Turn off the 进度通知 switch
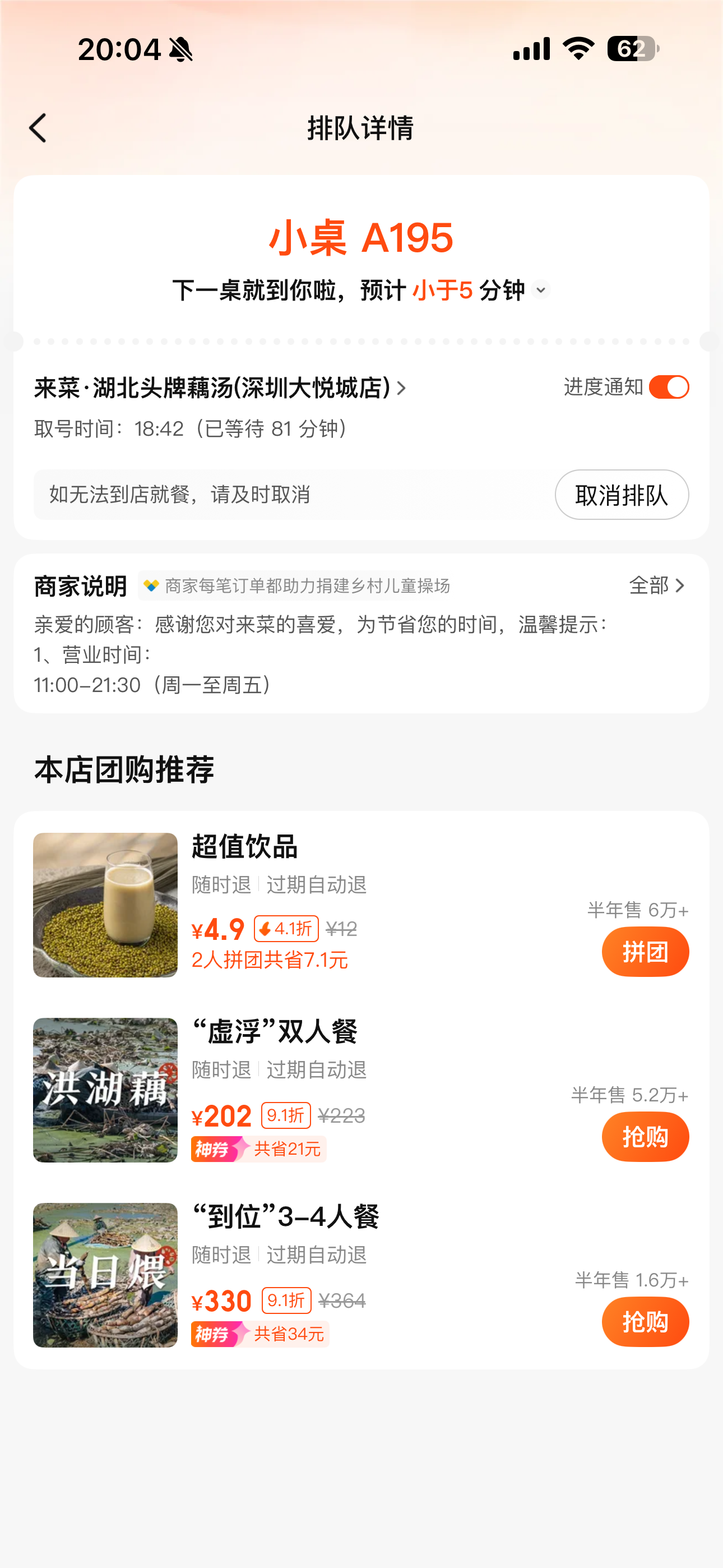Screen dimensions: 723x1568 click(x=668, y=387)
